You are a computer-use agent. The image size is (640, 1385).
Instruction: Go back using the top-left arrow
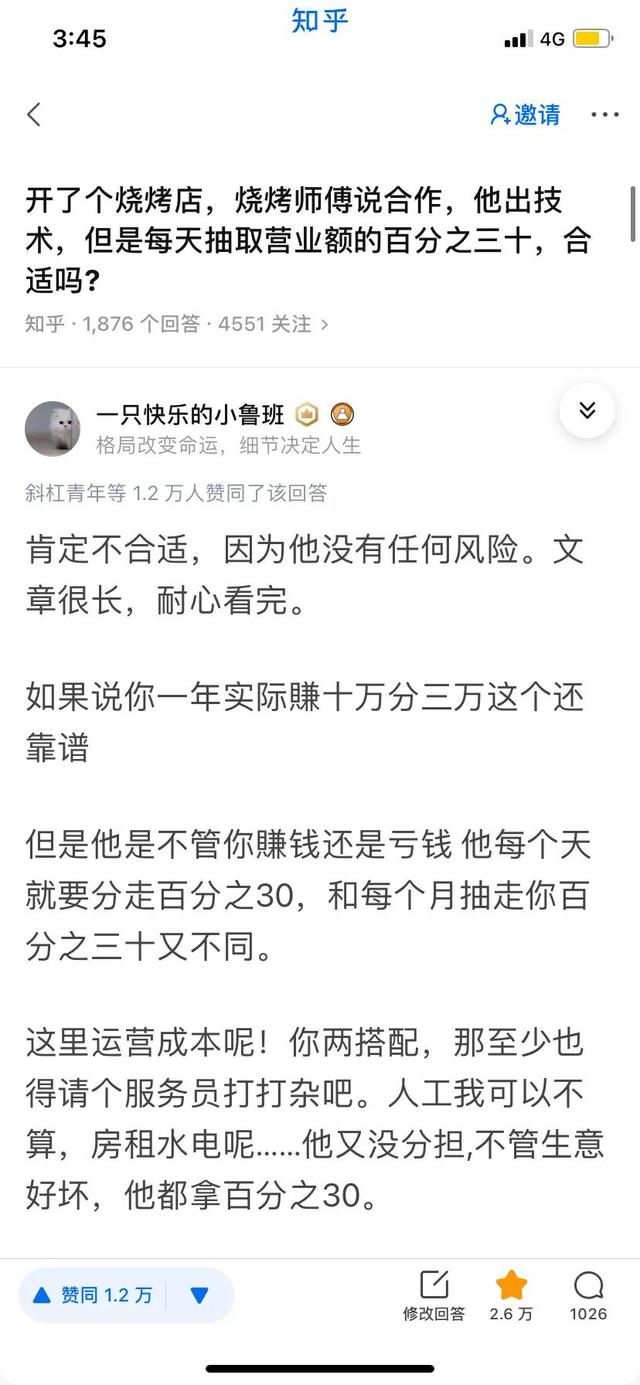(x=34, y=114)
